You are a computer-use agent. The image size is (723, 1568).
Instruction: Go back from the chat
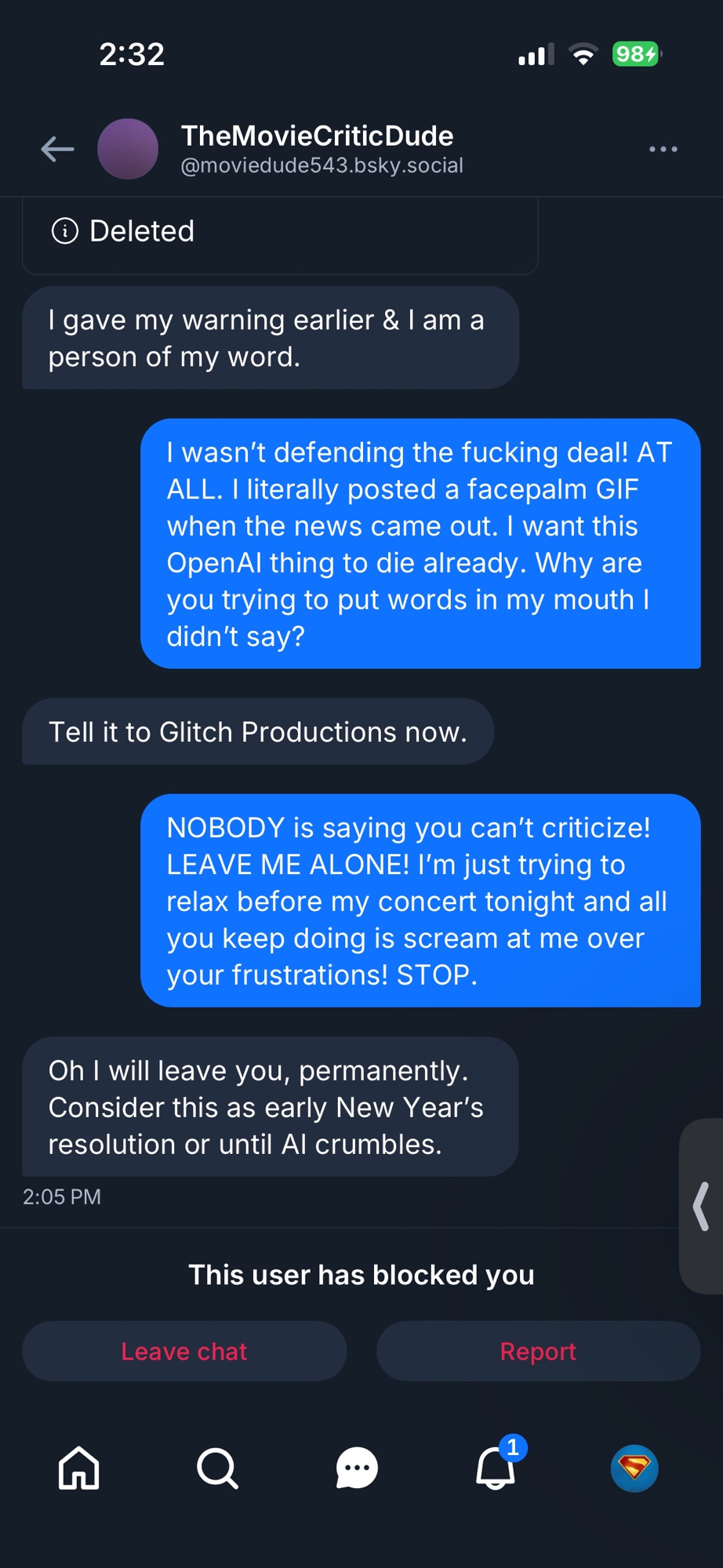pyautogui.click(x=57, y=149)
